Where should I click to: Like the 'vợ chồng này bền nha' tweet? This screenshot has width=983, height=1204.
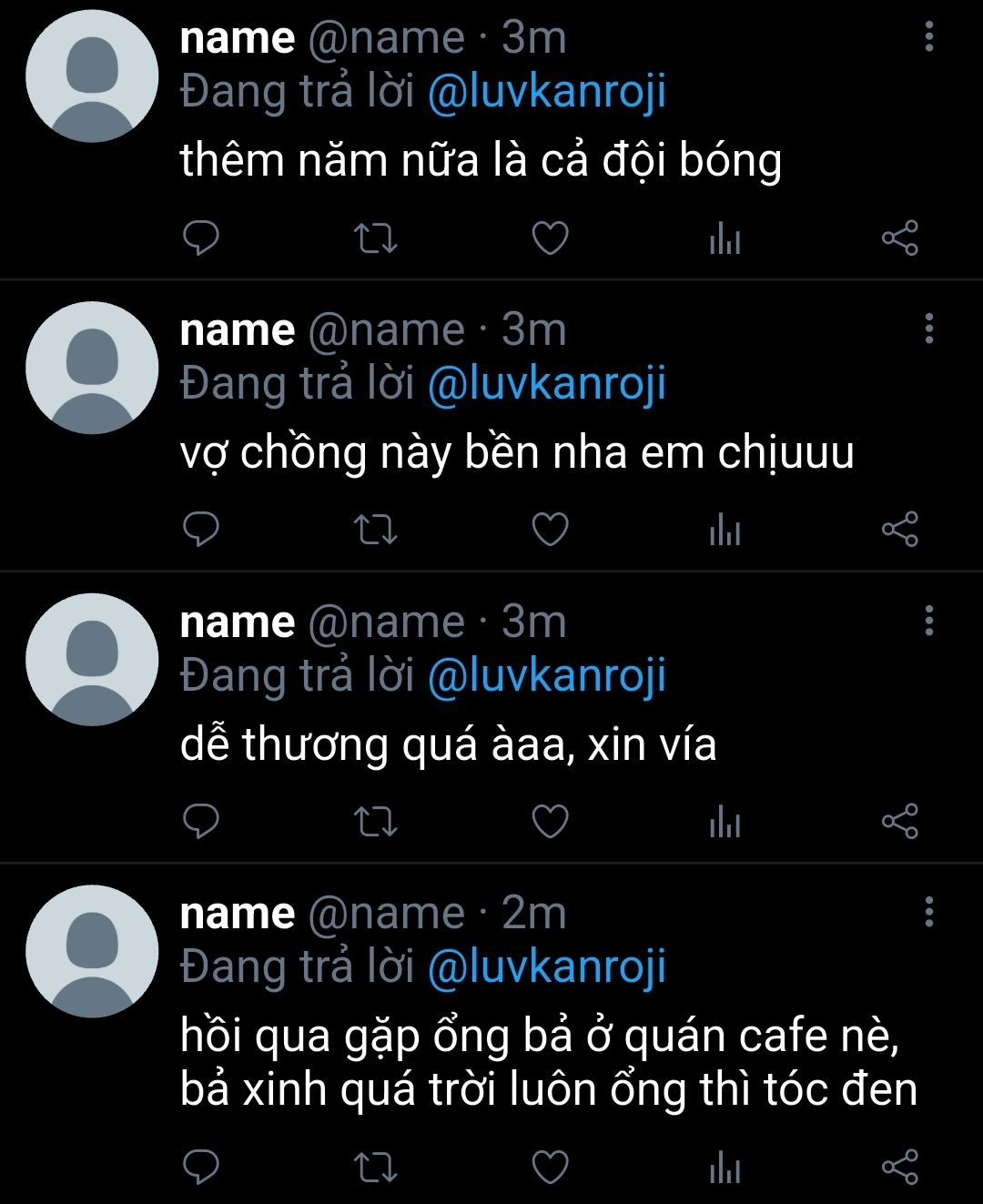[x=550, y=530]
